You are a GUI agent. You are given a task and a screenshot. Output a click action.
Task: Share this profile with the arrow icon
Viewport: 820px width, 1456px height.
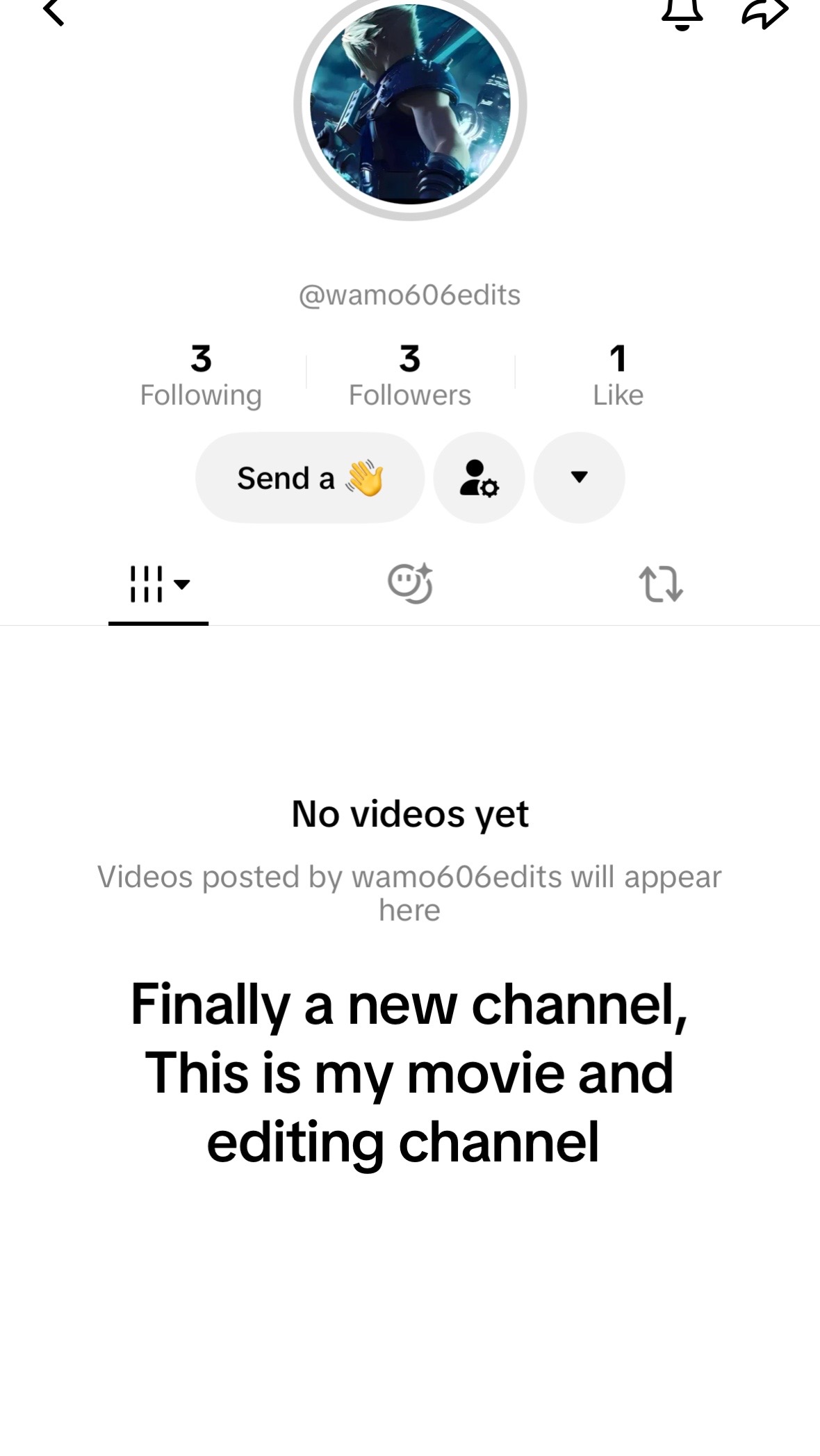[765, 13]
